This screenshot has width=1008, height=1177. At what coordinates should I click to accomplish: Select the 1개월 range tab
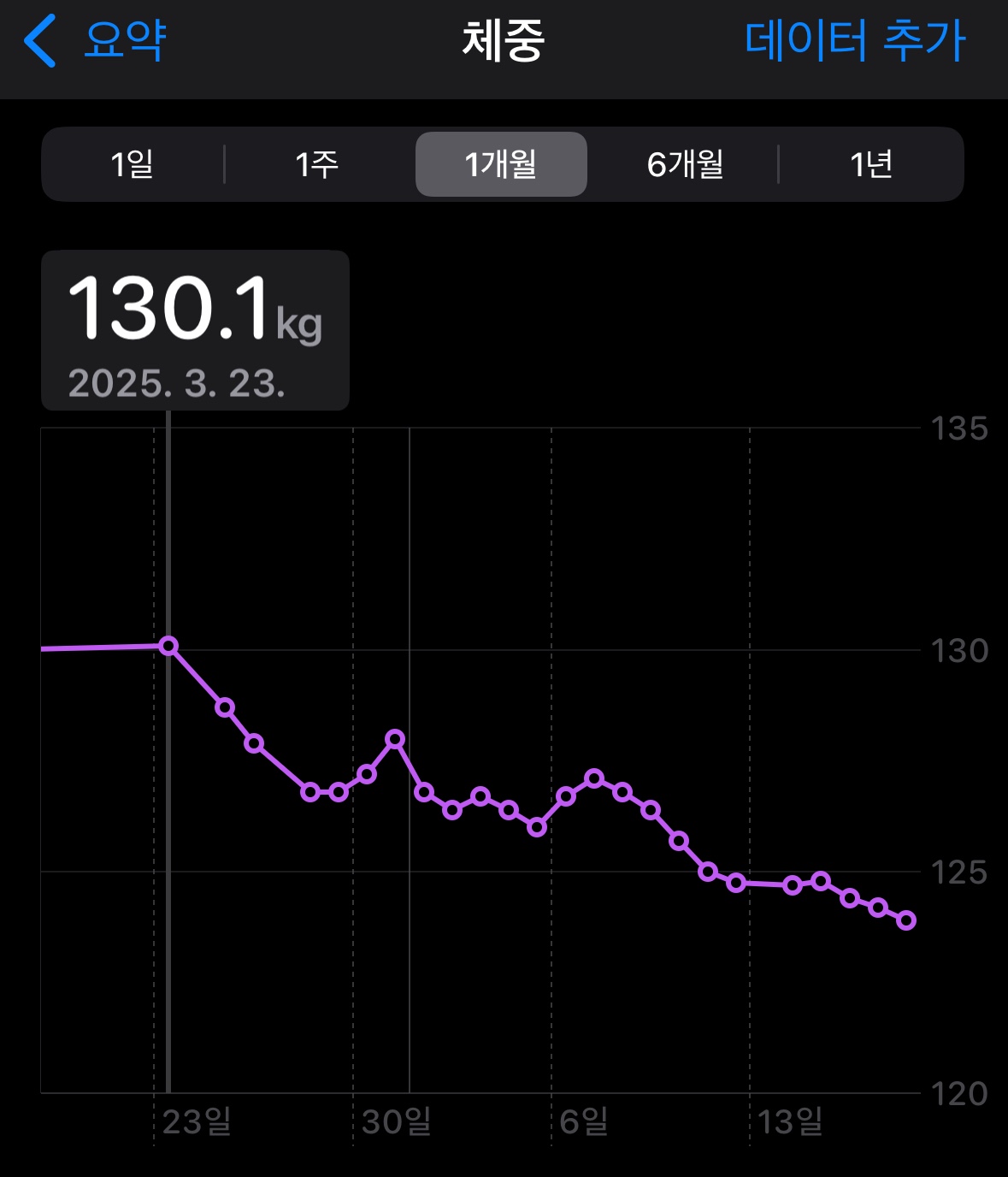point(501,164)
